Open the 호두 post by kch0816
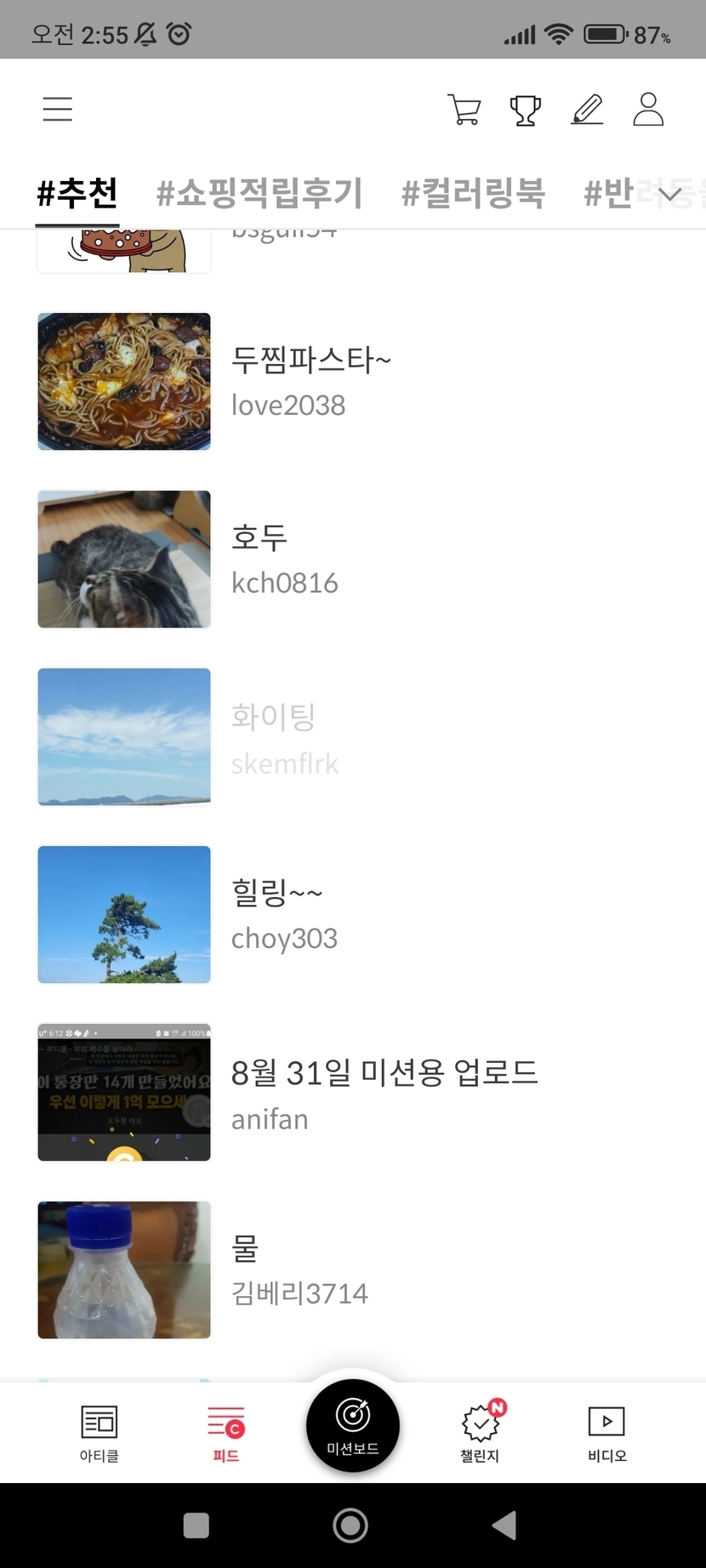This screenshot has width=706, height=1568. 284,559
